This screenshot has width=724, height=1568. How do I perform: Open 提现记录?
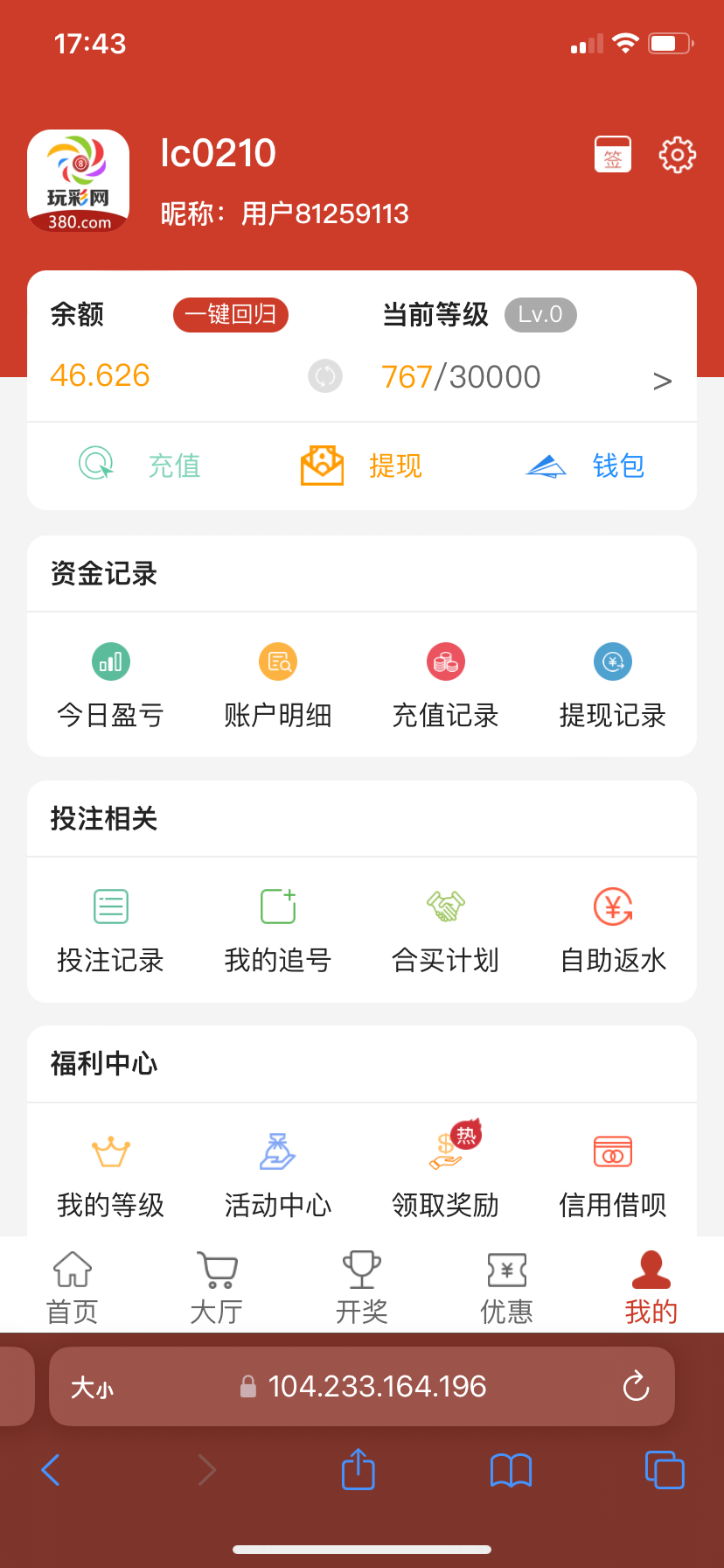pyautogui.click(x=613, y=686)
